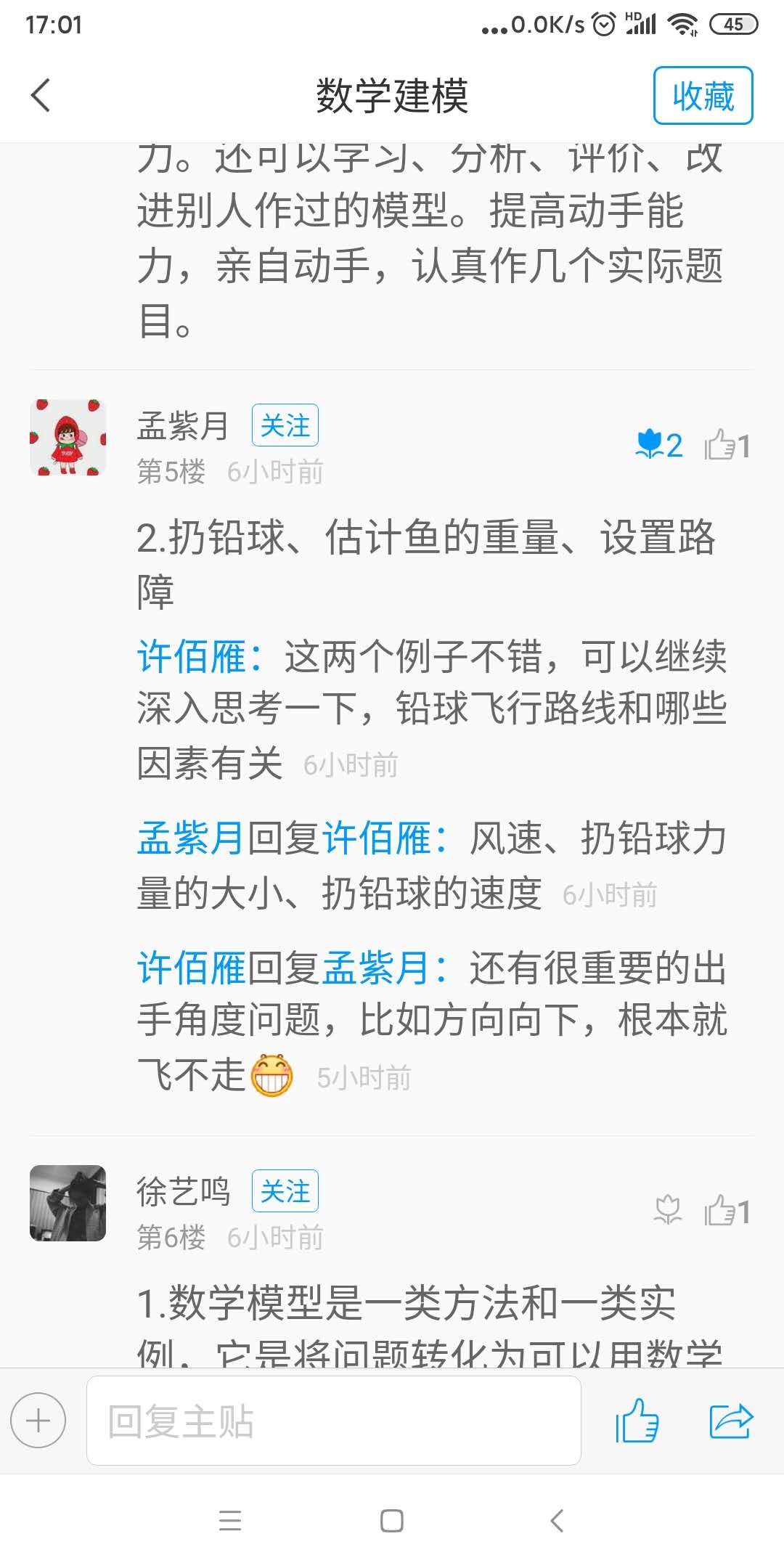Screen dimensions: 784x1568
Task: Tap 许佰雁's name in the 出手角度 reply
Action: 192,968
